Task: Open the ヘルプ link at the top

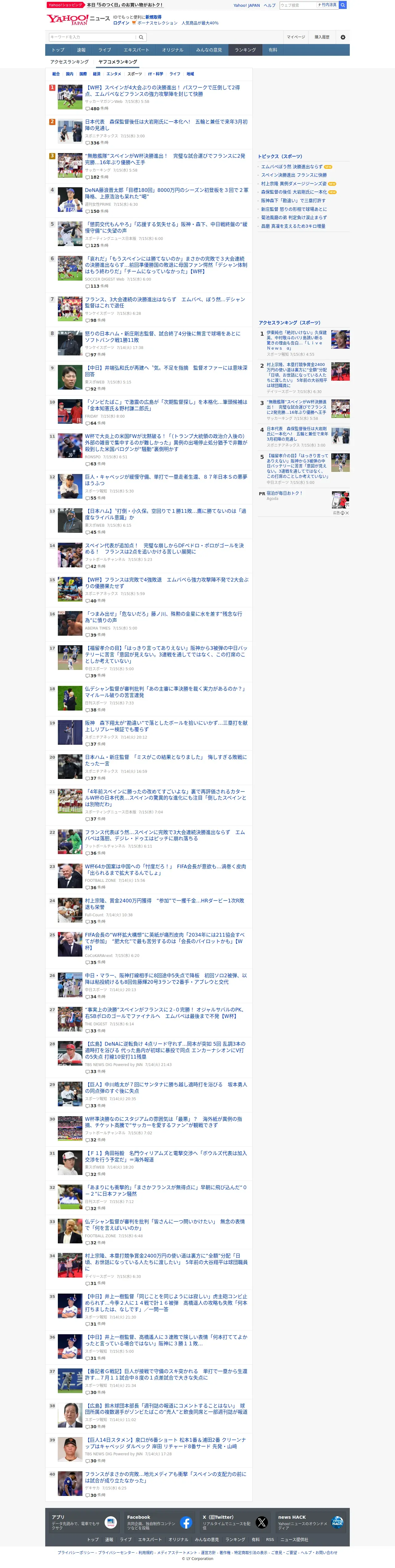Action: 269,5
